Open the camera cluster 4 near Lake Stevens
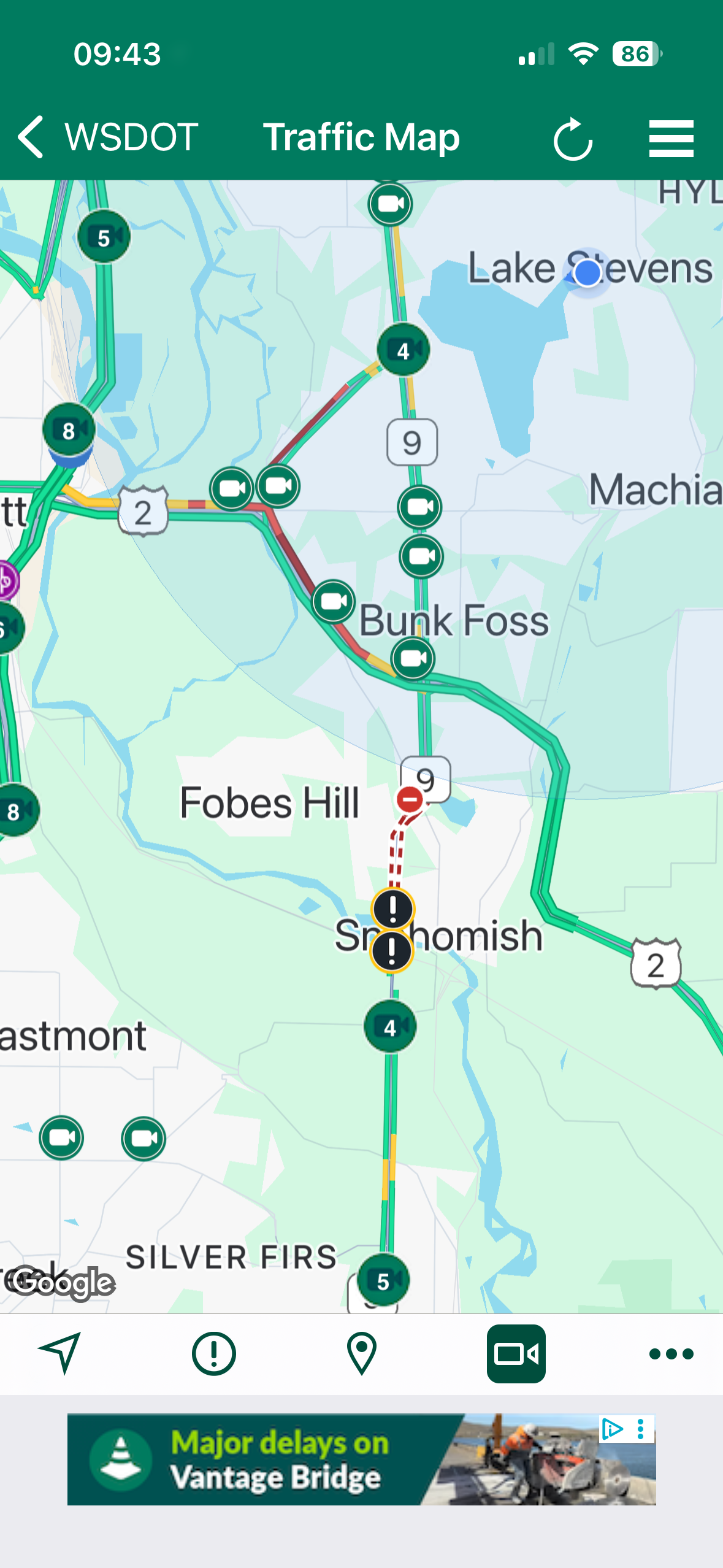Viewport: 723px width, 1568px height. pyautogui.click(x=403, y=350)
